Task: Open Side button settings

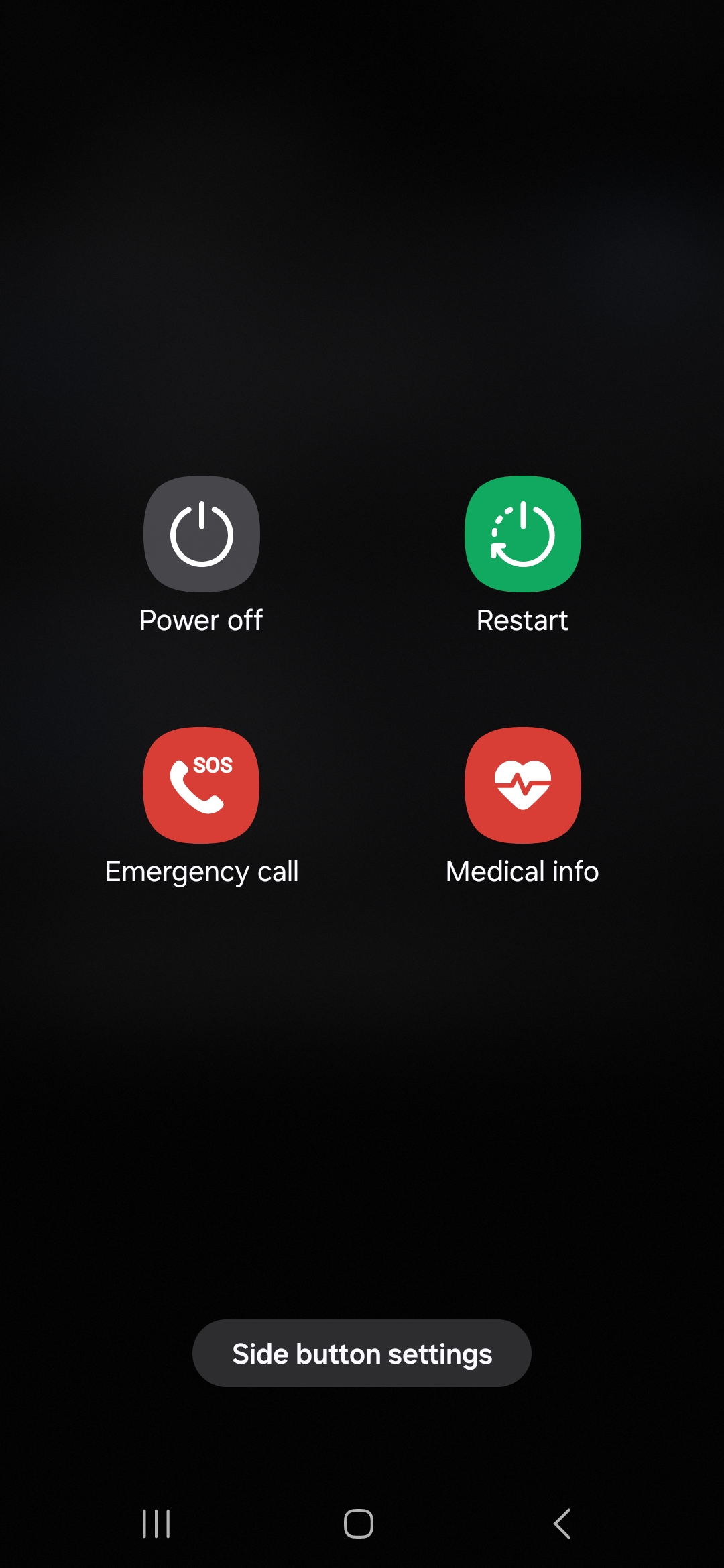Action: tap(362, 1354)
